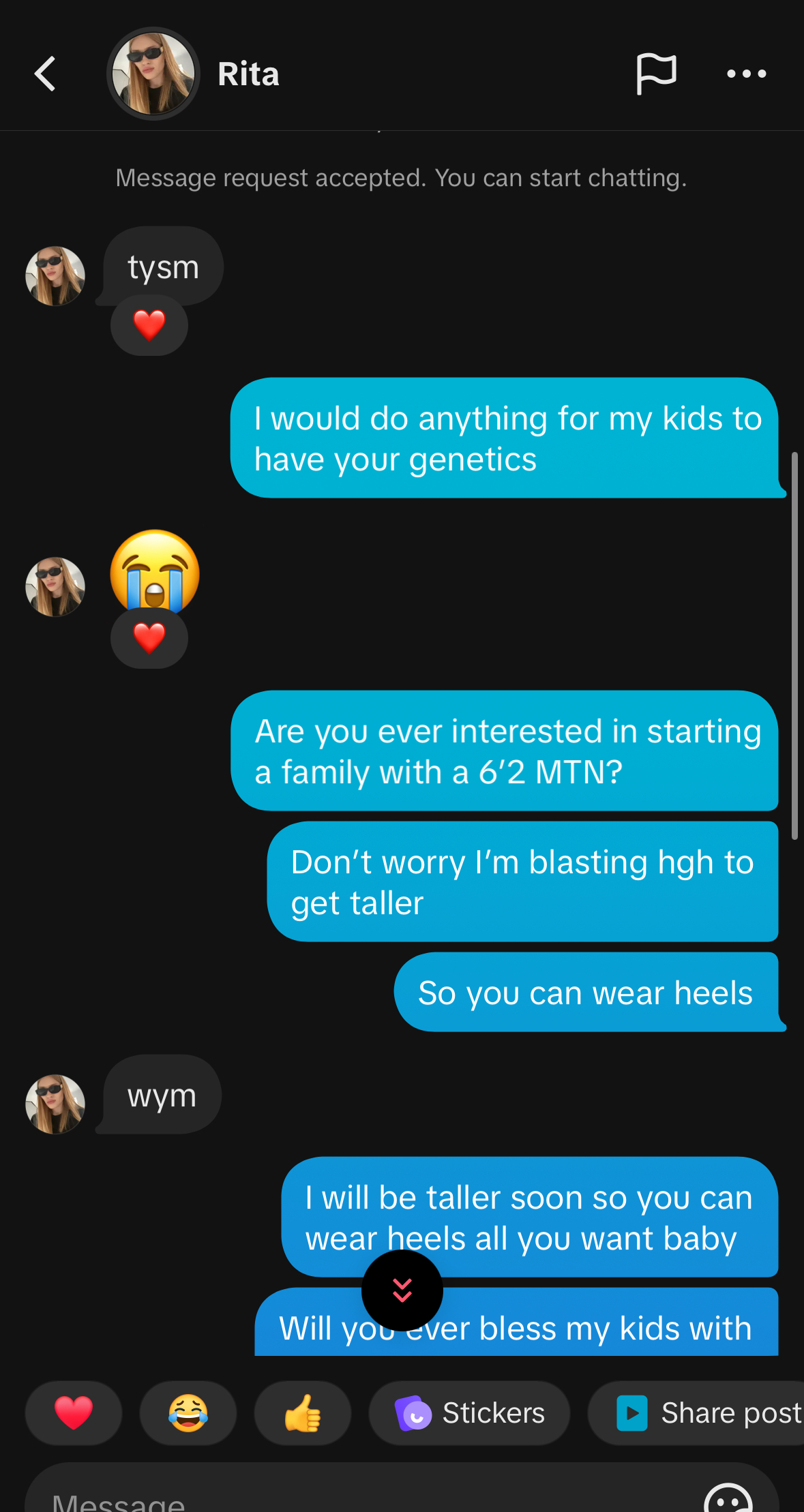The image size is (804, 1512).
Task: Tap Rita's avatar beside the "wym" message
Action: [55, 1104]
